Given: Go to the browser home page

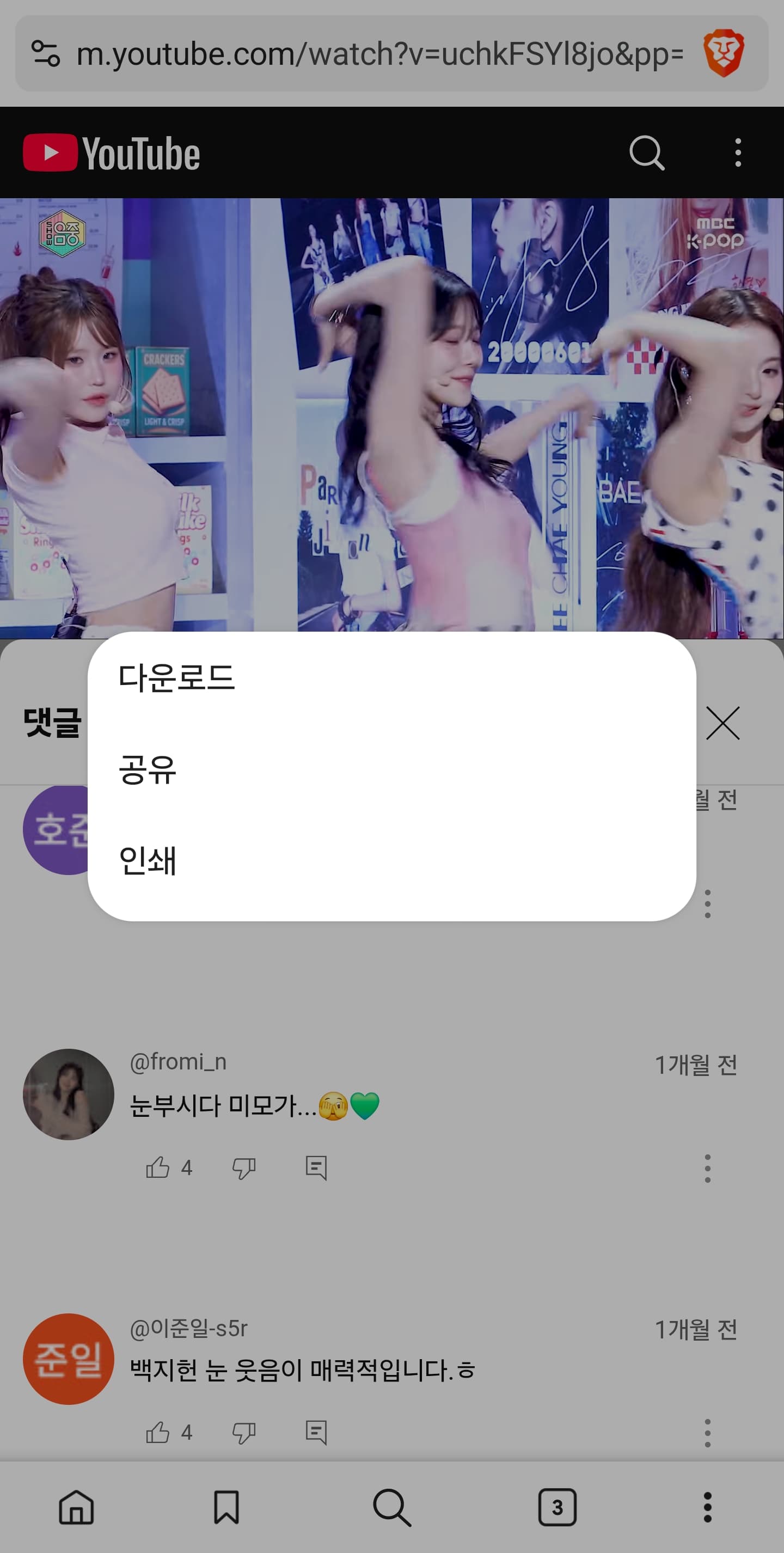Looking at the screenshot, I should (77, 1507).
